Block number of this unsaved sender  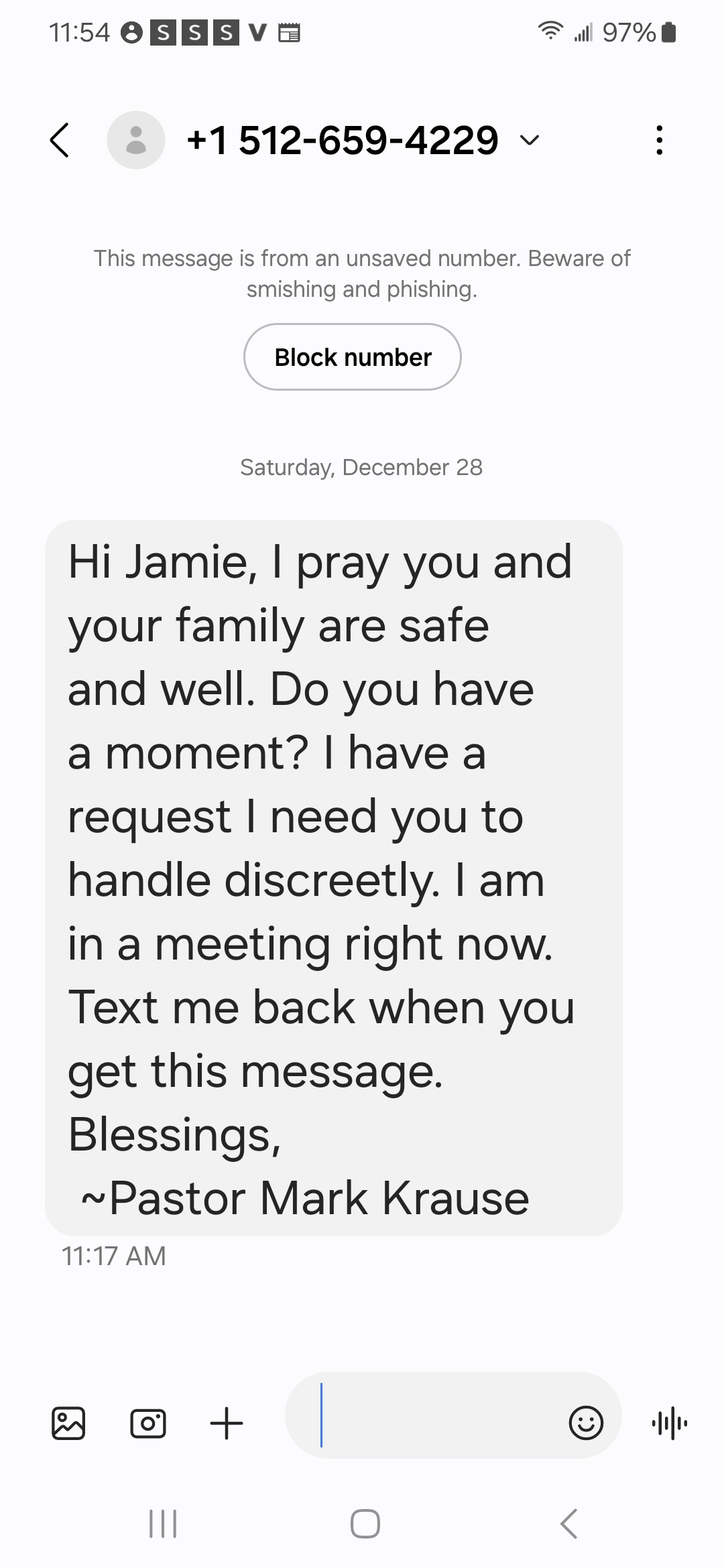coord(353,357)
